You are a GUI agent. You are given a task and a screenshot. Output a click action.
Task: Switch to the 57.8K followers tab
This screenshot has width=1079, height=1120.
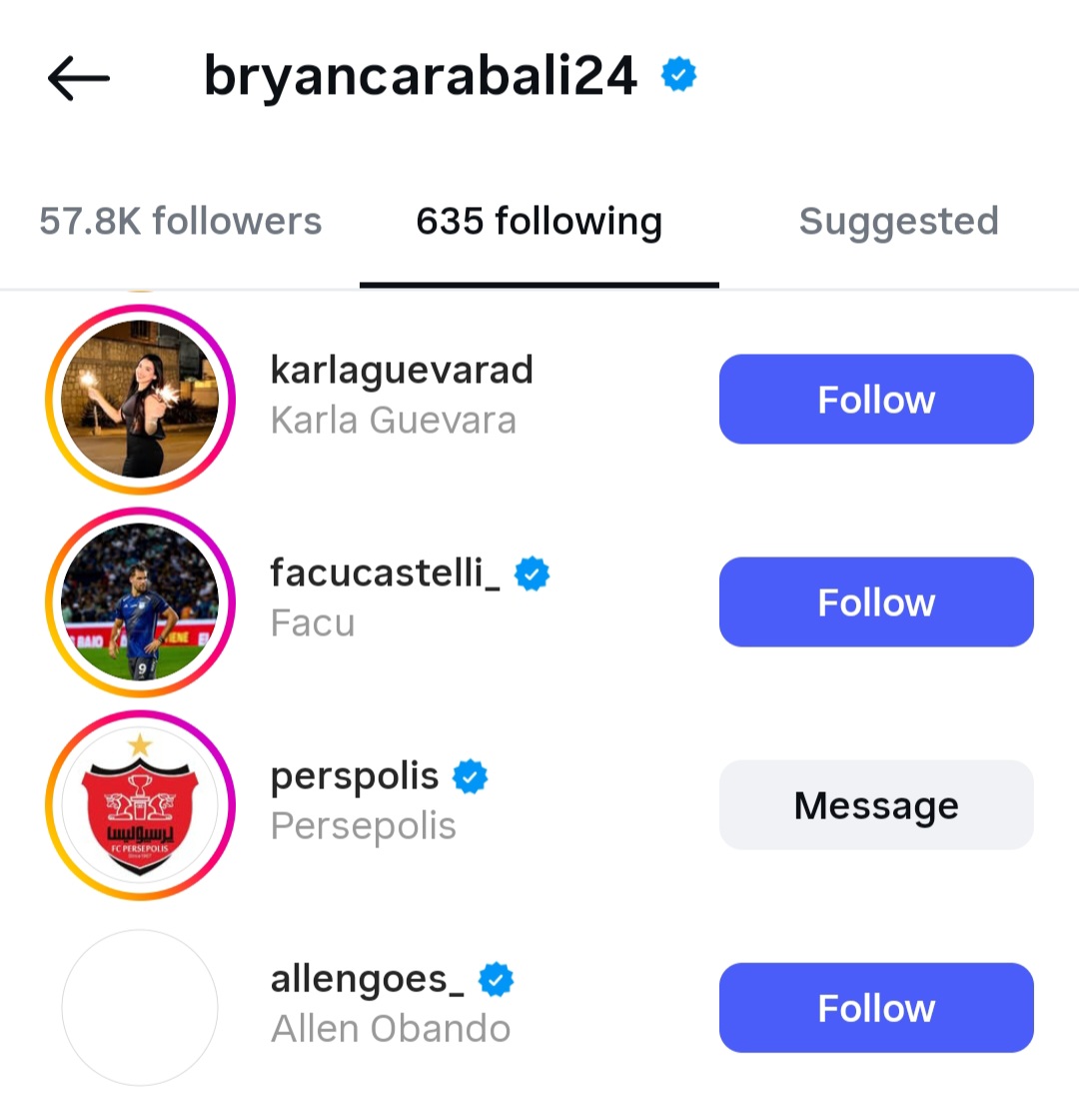point(181,222)
